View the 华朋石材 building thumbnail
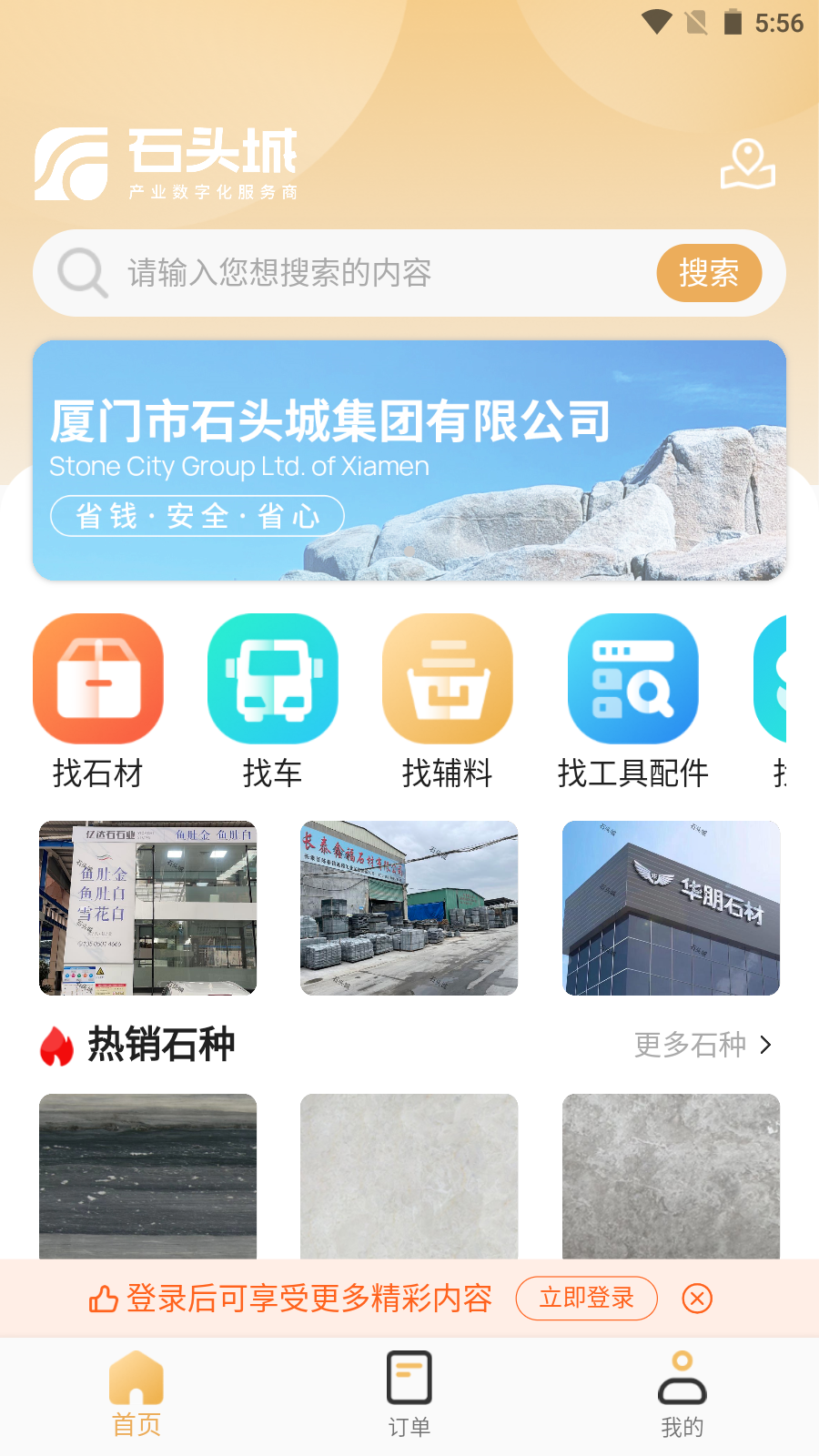This screenshot has width=819, height=1456. 670,907
